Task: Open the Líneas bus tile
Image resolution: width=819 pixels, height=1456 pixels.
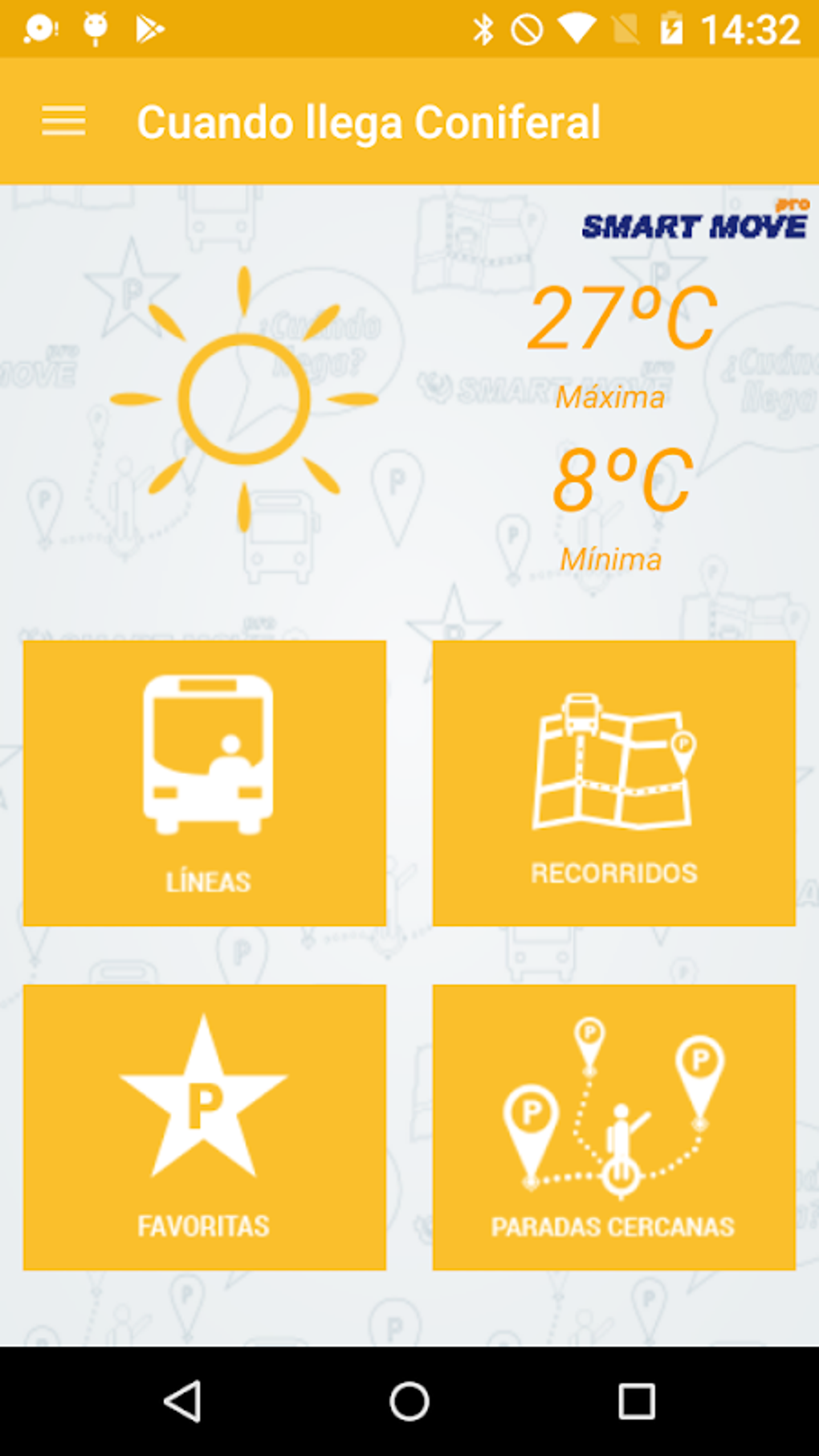Action: tap(205, 783)
